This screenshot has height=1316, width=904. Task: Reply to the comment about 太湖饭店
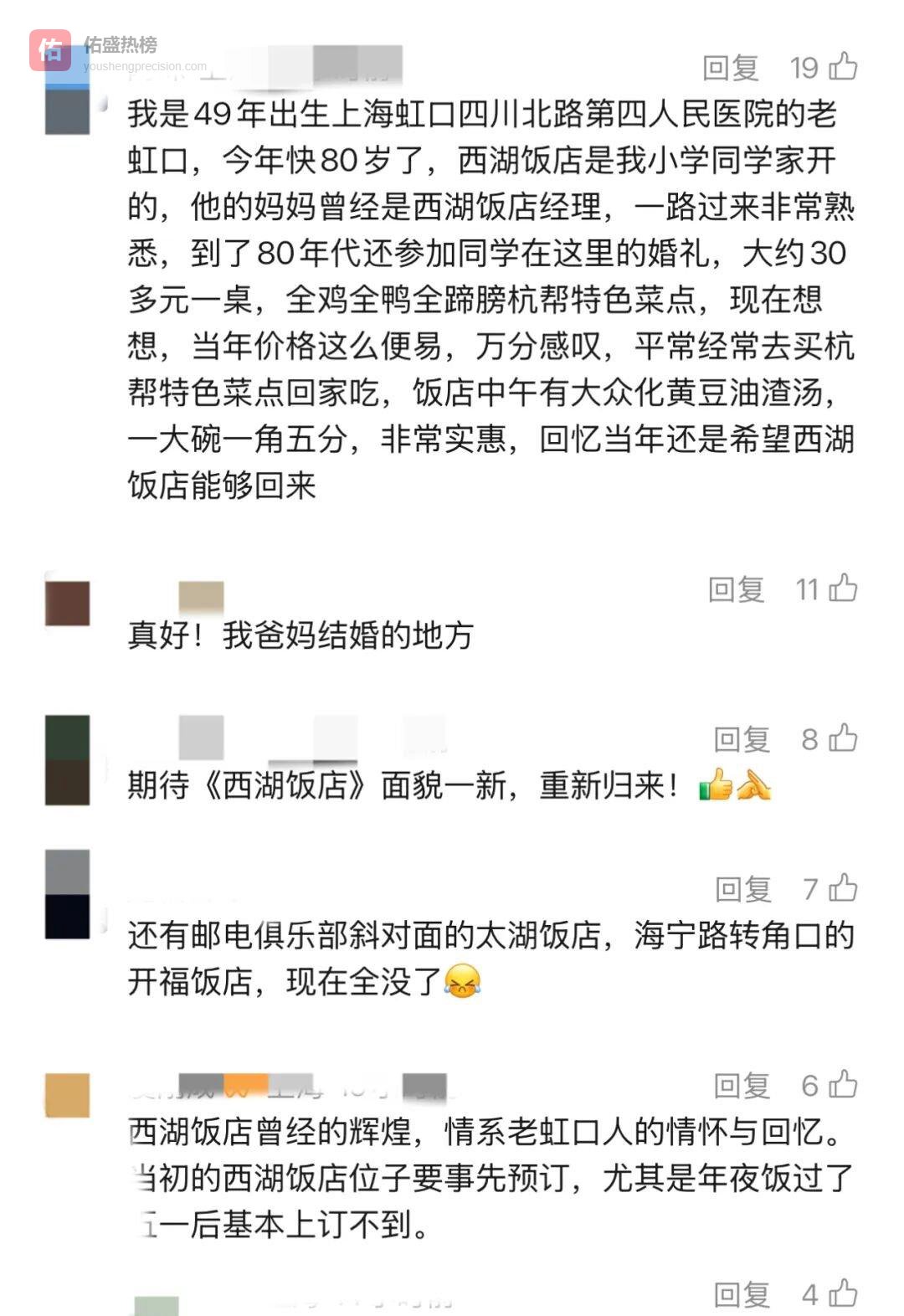point(742,889)
